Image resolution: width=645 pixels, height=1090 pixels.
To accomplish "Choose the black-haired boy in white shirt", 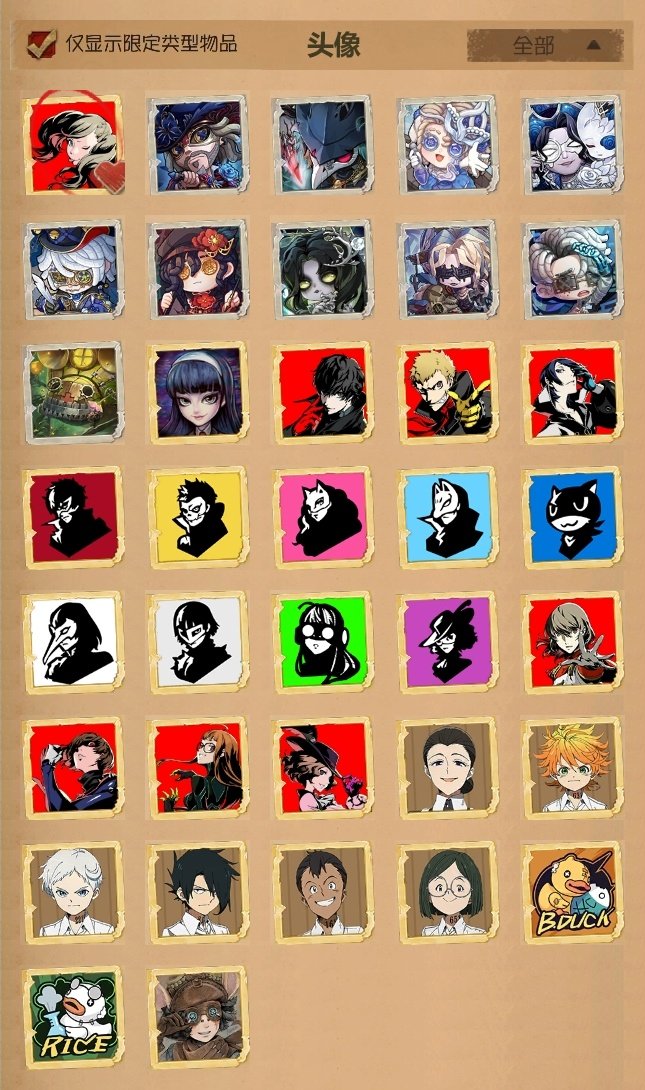I will pos(197,892).
